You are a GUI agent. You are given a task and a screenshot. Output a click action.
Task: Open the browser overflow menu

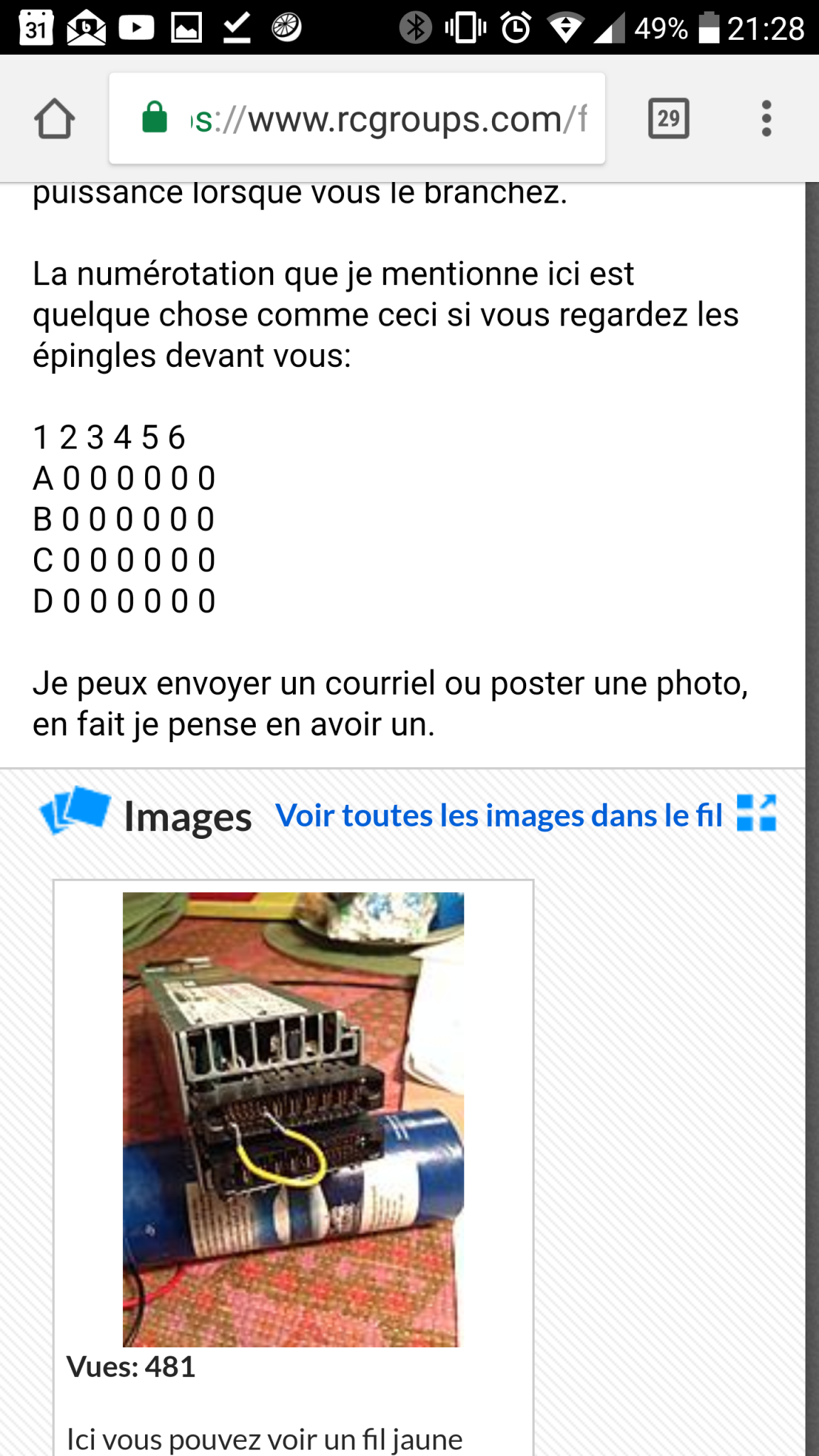[x=766, y=118]
